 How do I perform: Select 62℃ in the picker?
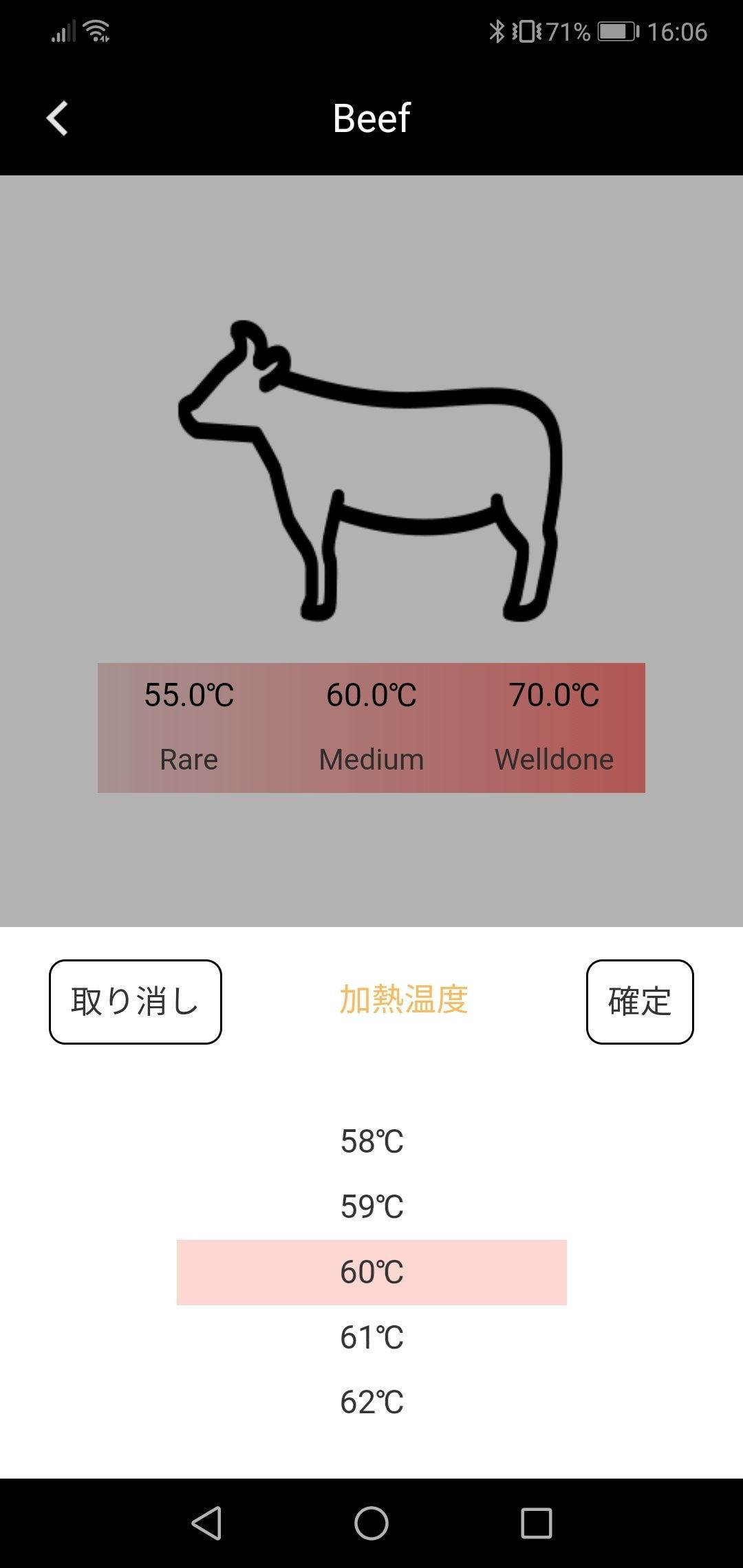point(371,1402)
